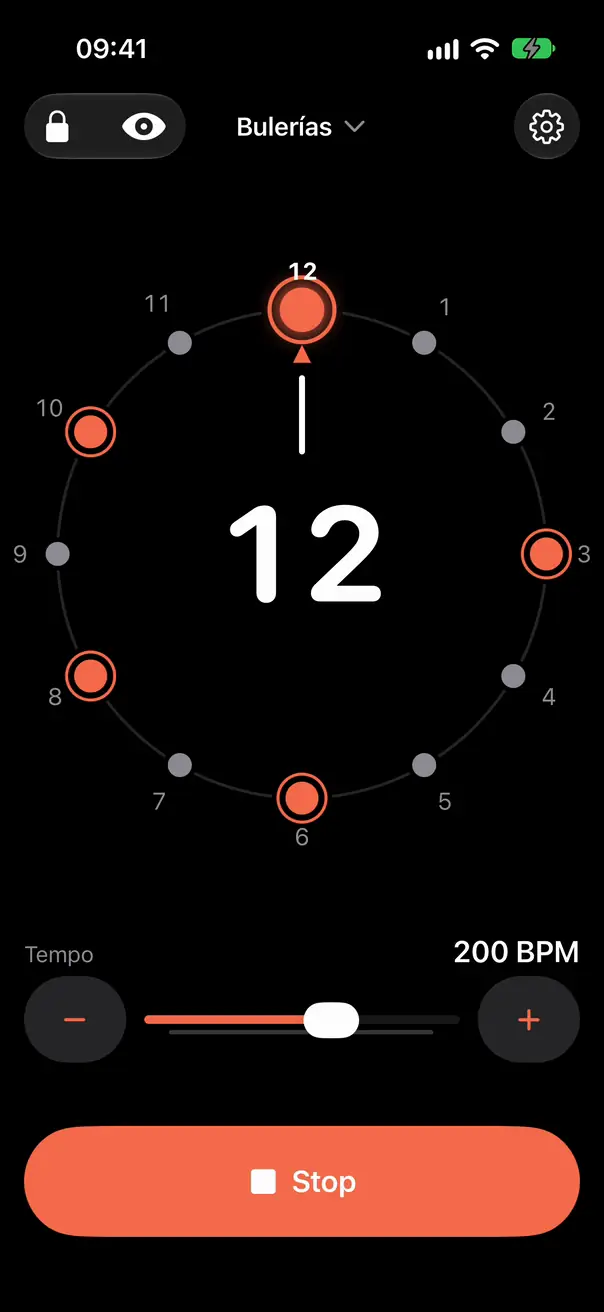Accent beat 1 on the circle
604x1312 pixels.
pyautogui.click(x=424, y=342)
